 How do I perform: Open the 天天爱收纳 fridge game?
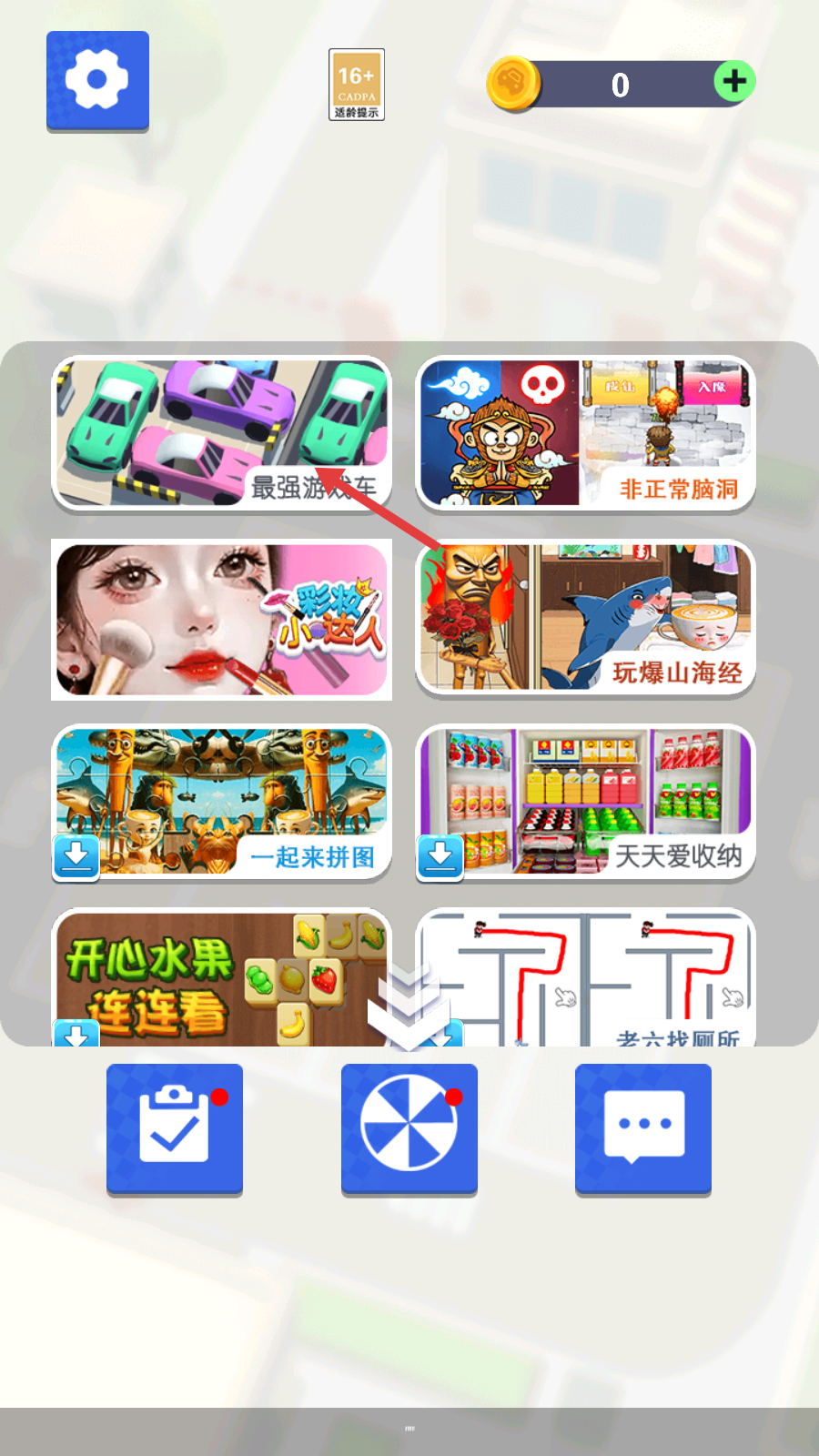pos(585,803)
